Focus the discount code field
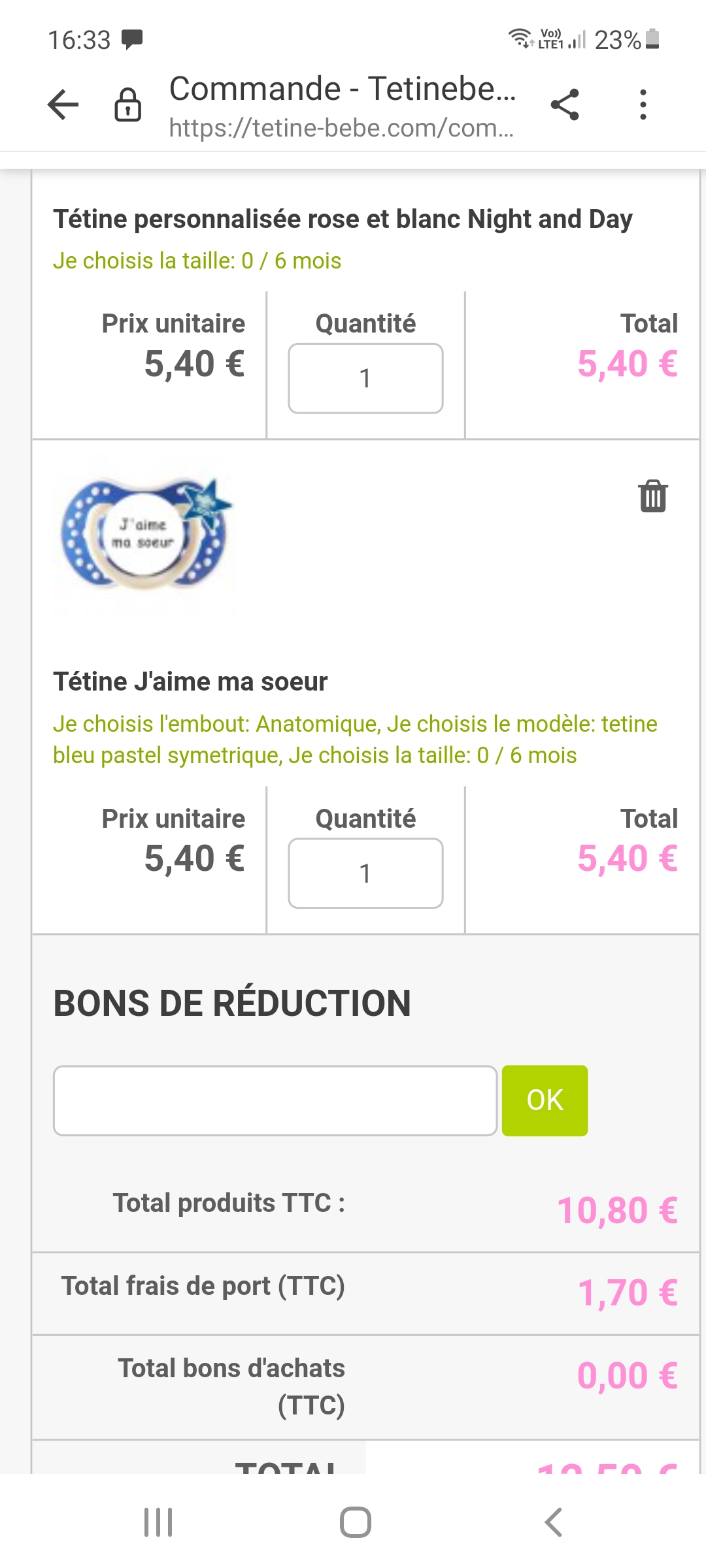The image size is (706, 1568). 275,1101
